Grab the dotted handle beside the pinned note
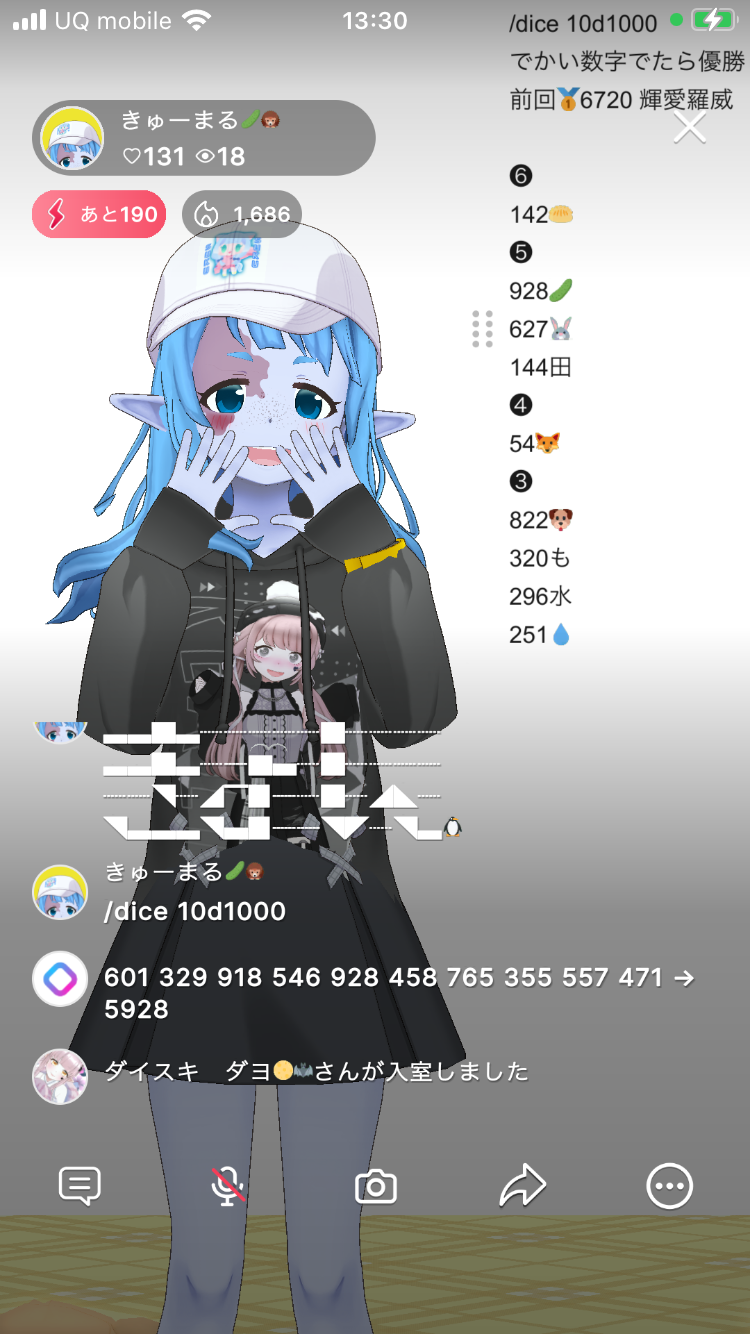Screen dimensions: 750x1334 (x=482, y=329)
